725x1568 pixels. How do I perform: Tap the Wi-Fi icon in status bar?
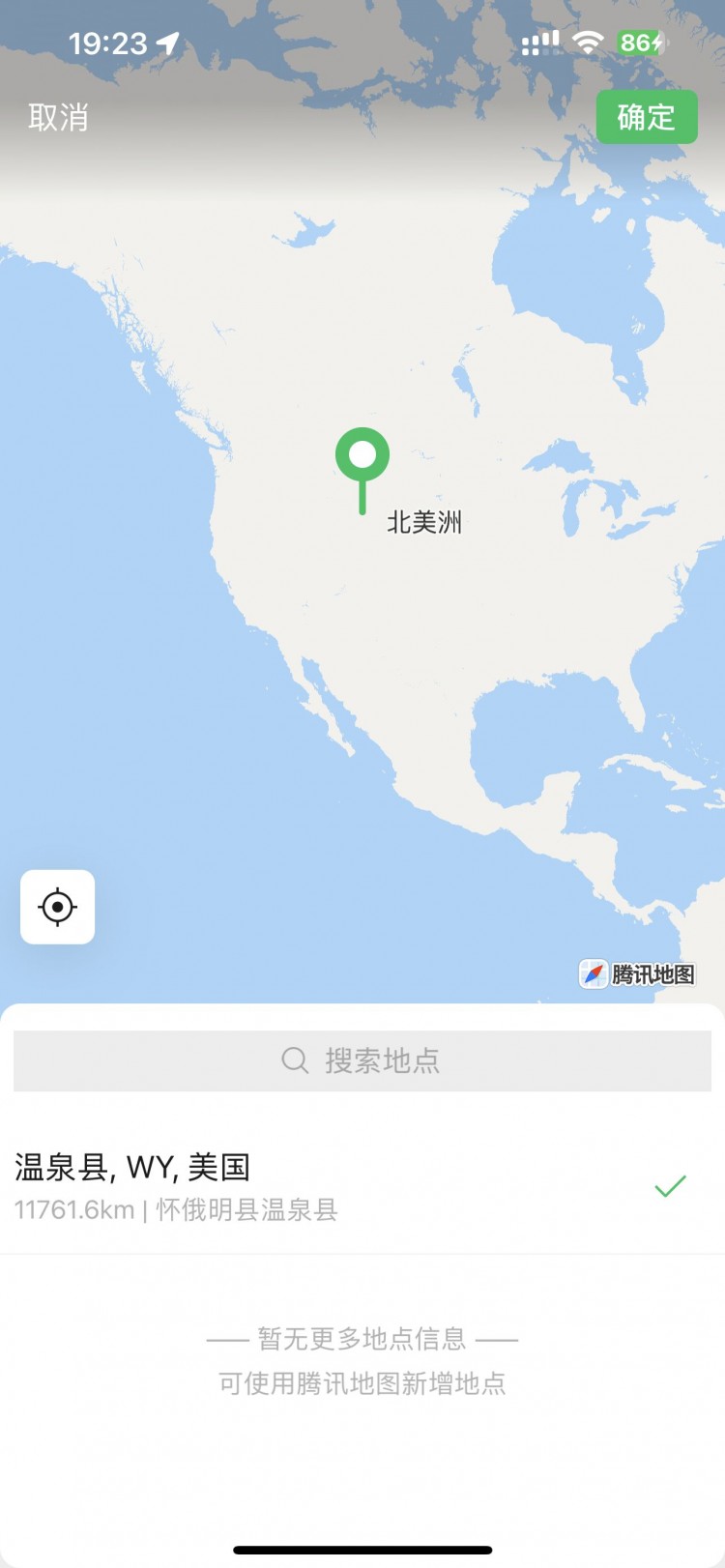[587, 42]
